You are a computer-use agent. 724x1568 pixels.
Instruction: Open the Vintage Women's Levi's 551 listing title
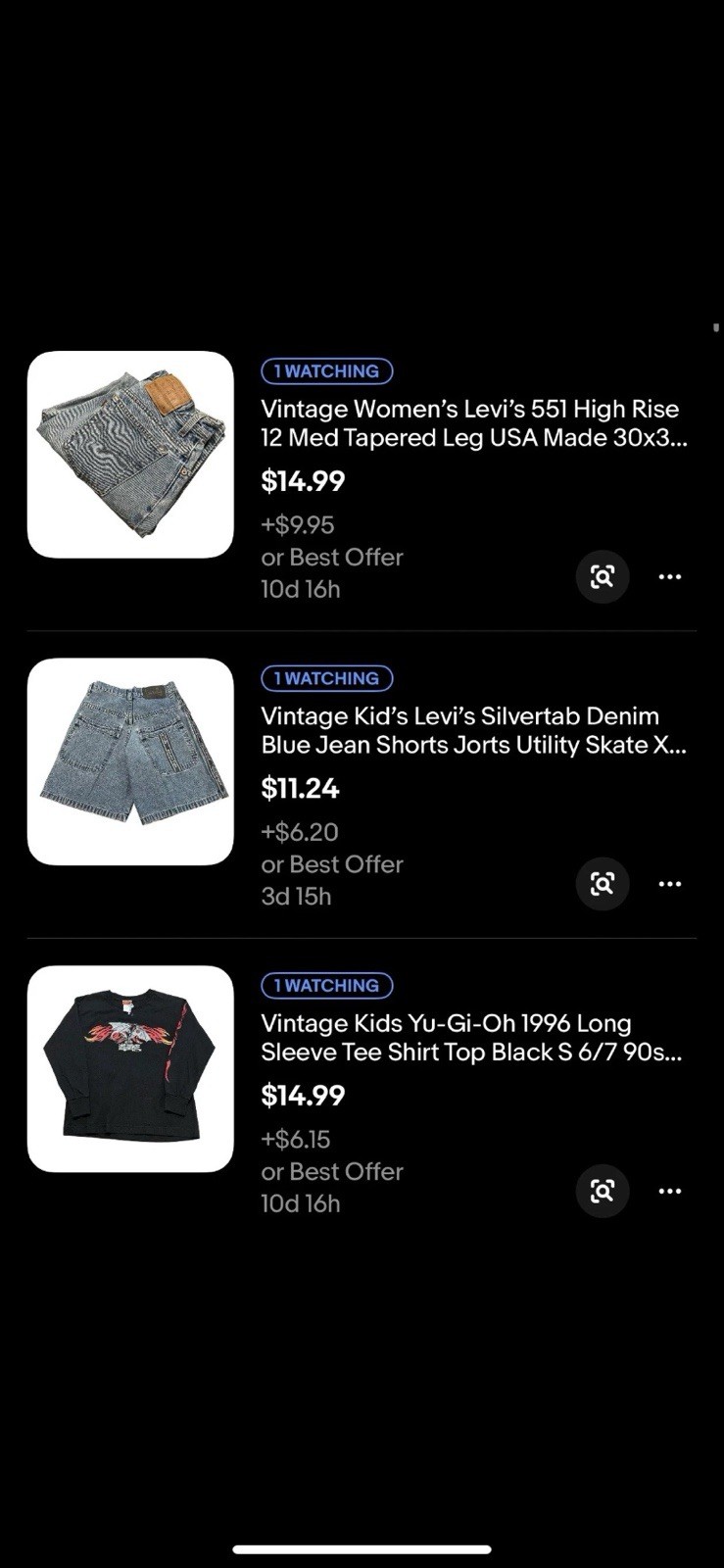click(x=470, y=423)
